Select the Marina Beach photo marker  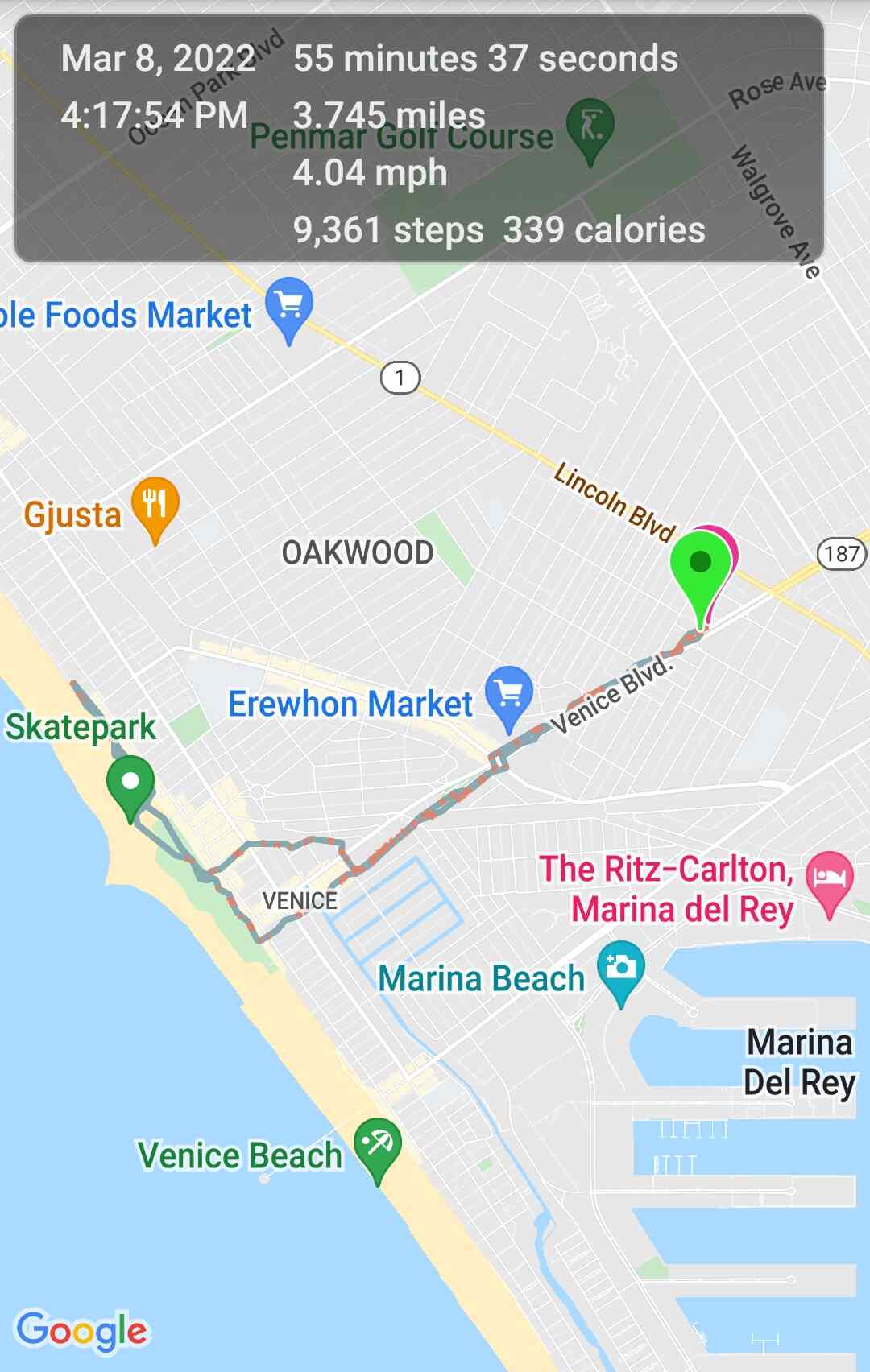[620, 967]
